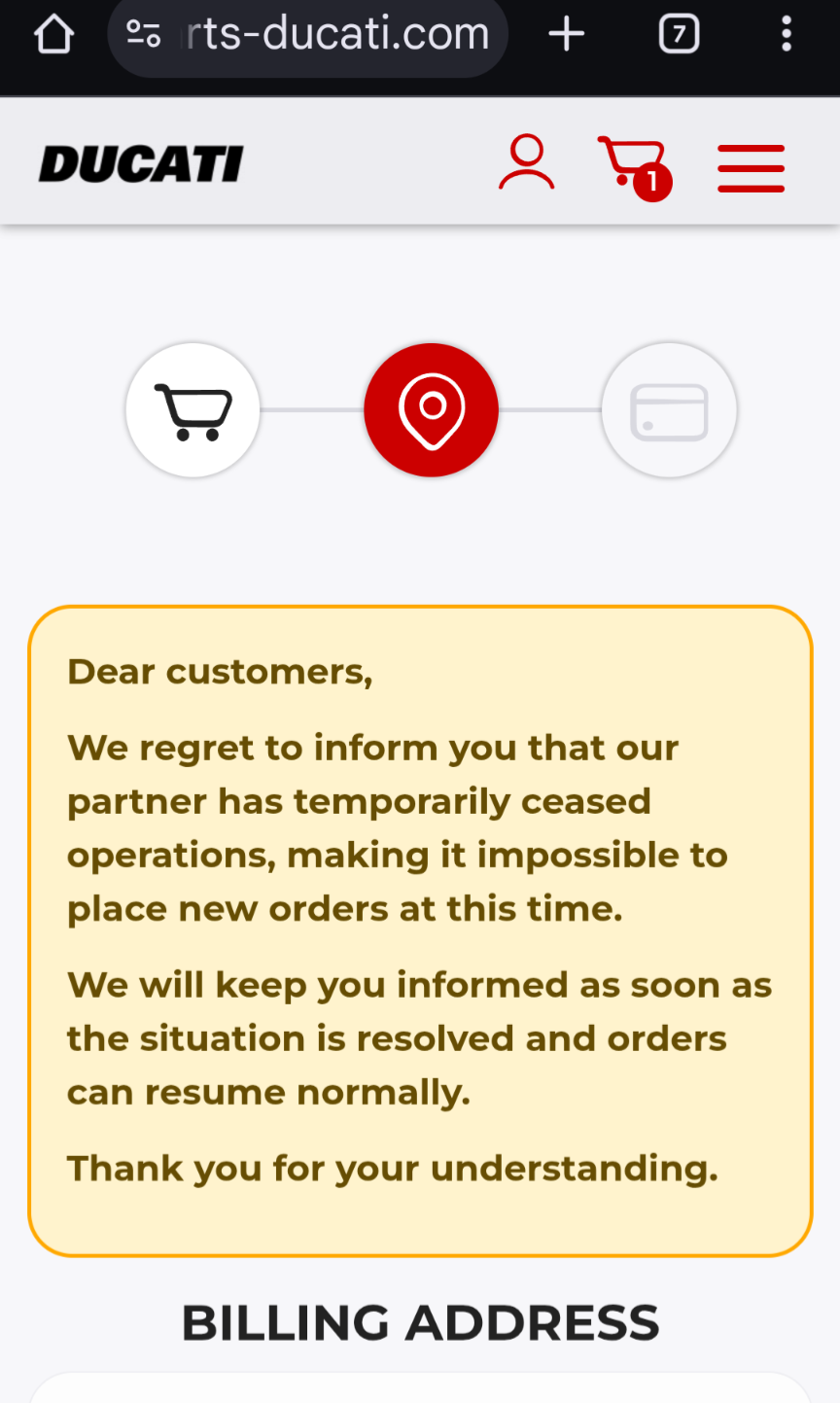Tap the billing address form field below heading

coord(420,1390)
